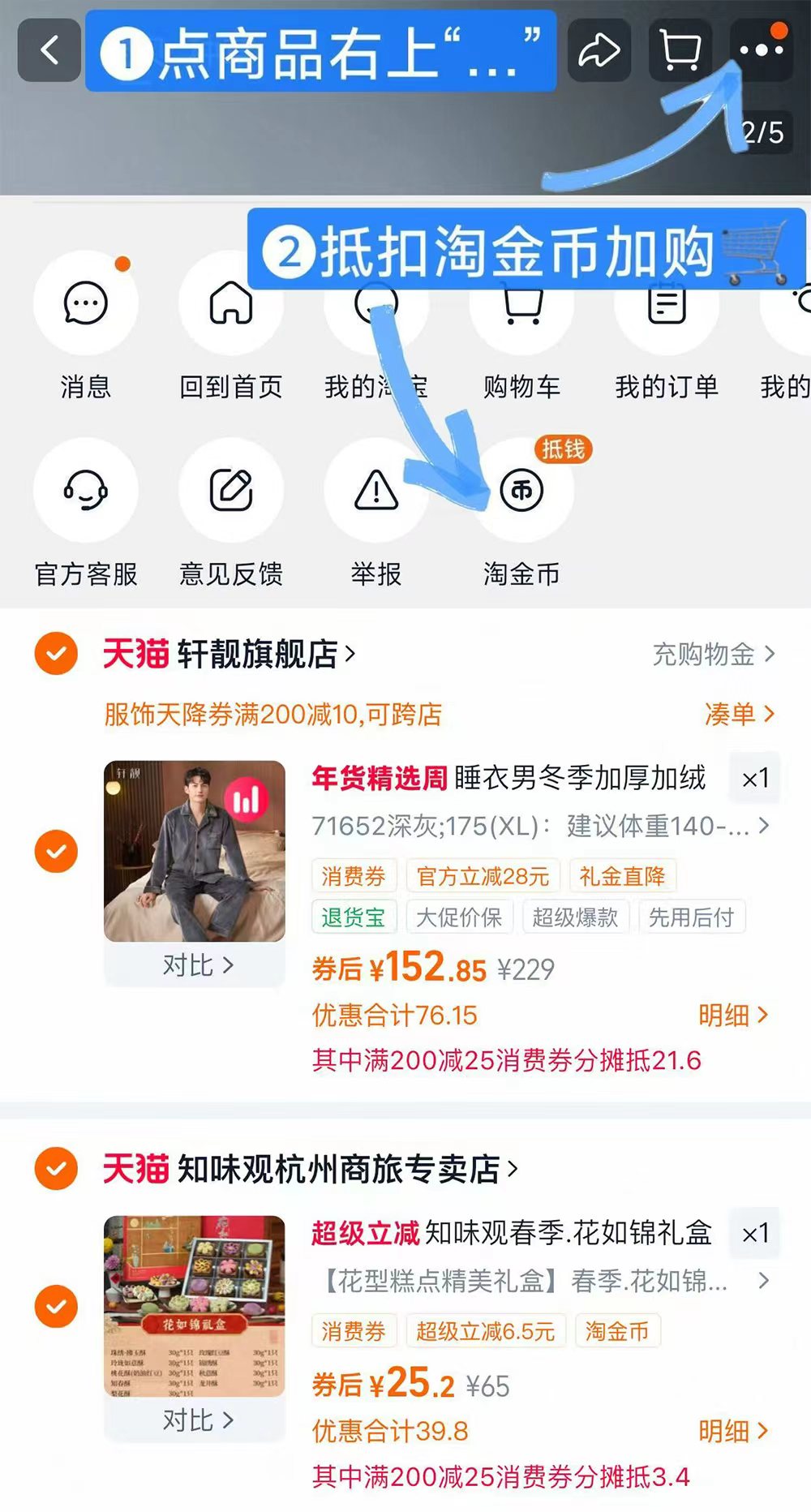Deselect the pajama item checkbox

click(x=54, y=852)
